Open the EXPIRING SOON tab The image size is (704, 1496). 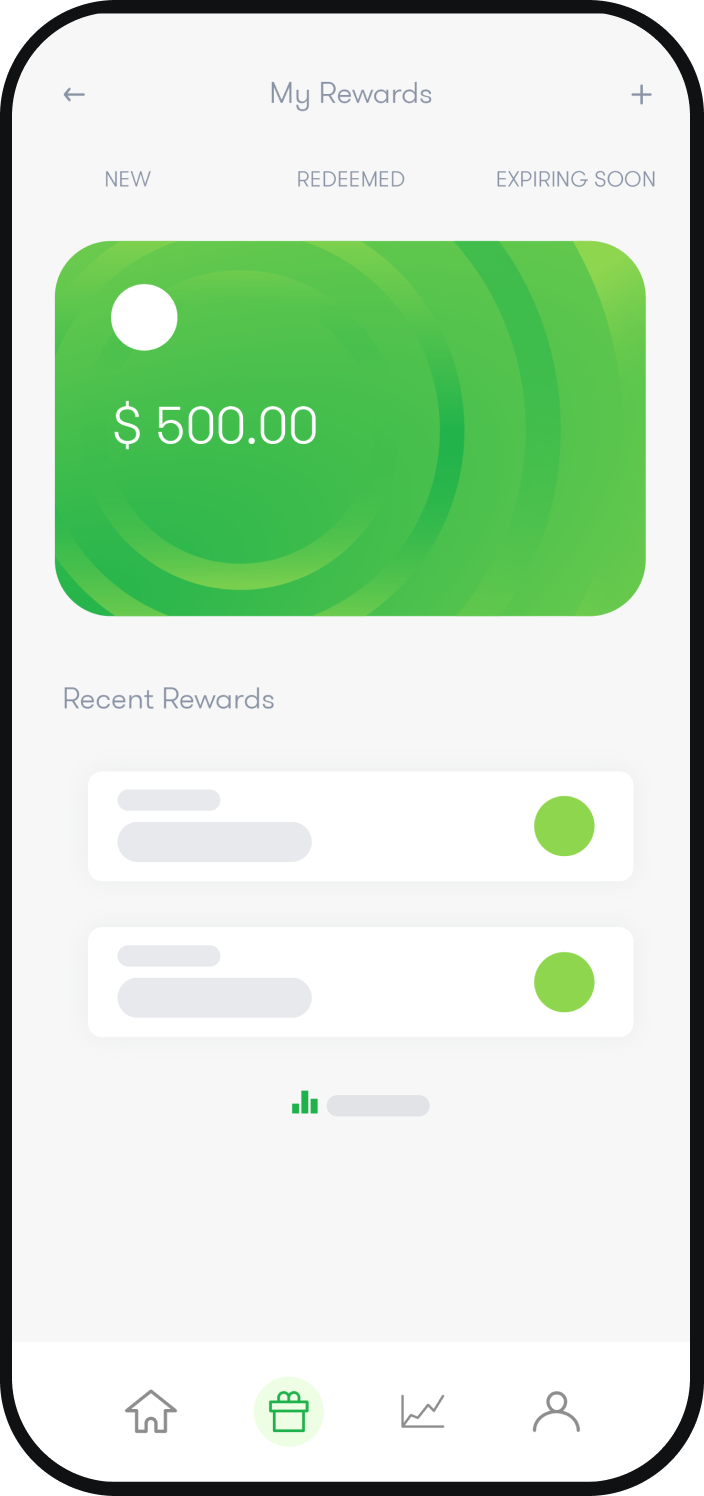pyautogui.click(x=575, y=180)
